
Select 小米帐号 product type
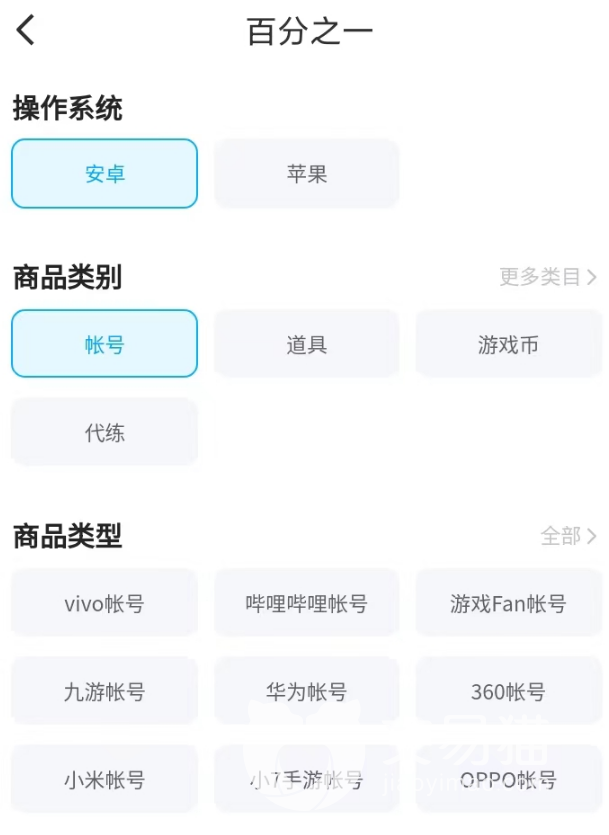[x=105, y=779]
